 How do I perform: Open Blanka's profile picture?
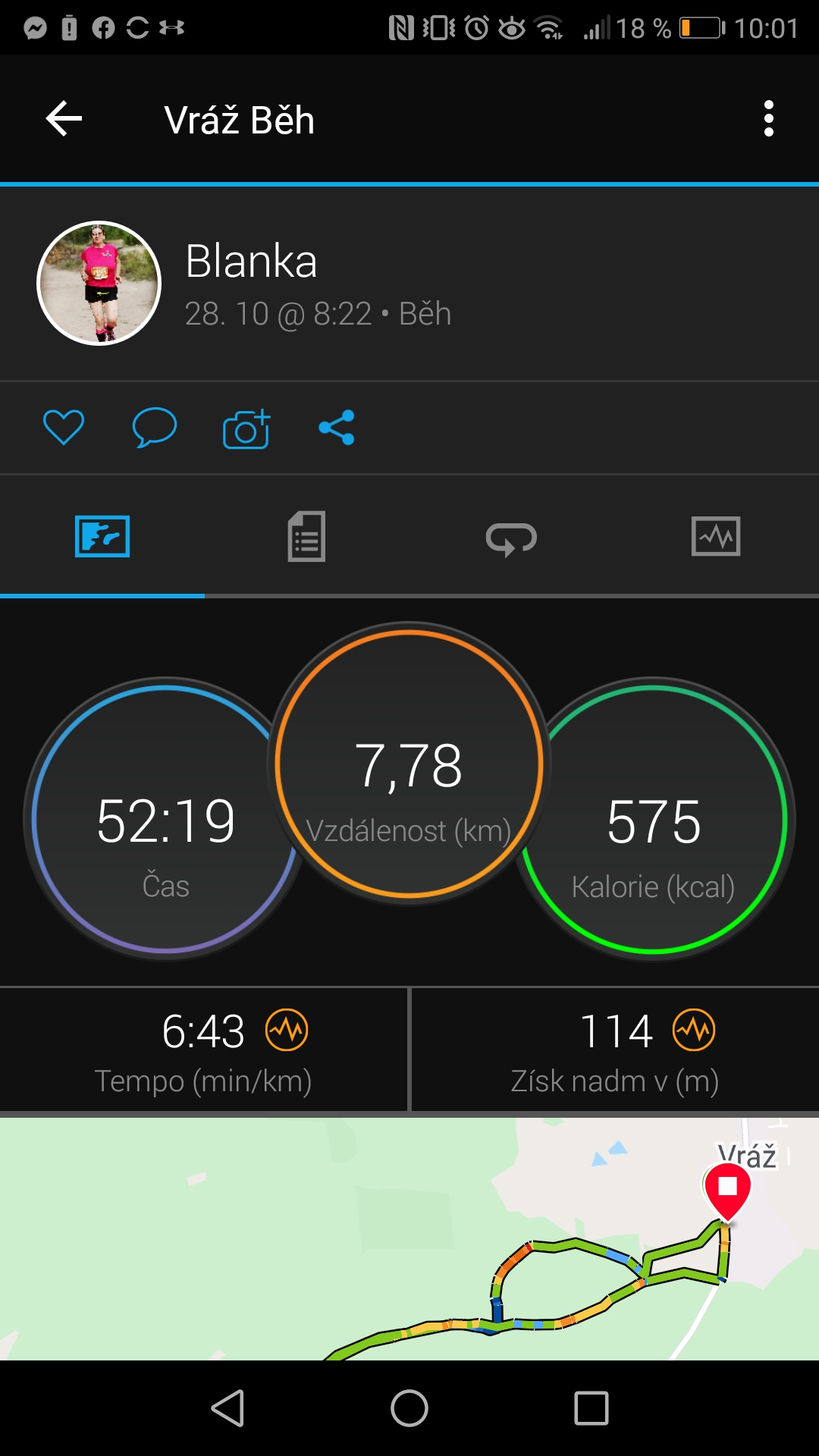click(x=99, y=283)
